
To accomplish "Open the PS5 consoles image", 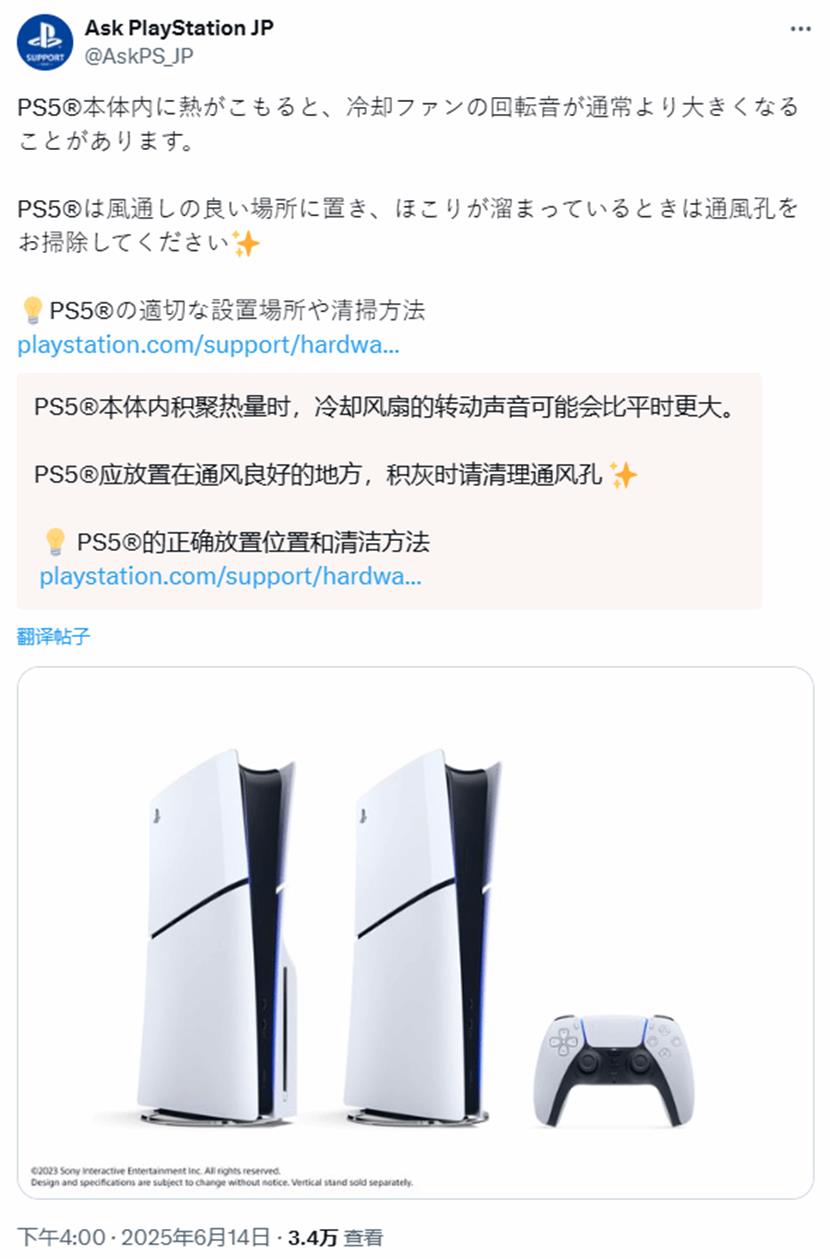I will 415,932.
